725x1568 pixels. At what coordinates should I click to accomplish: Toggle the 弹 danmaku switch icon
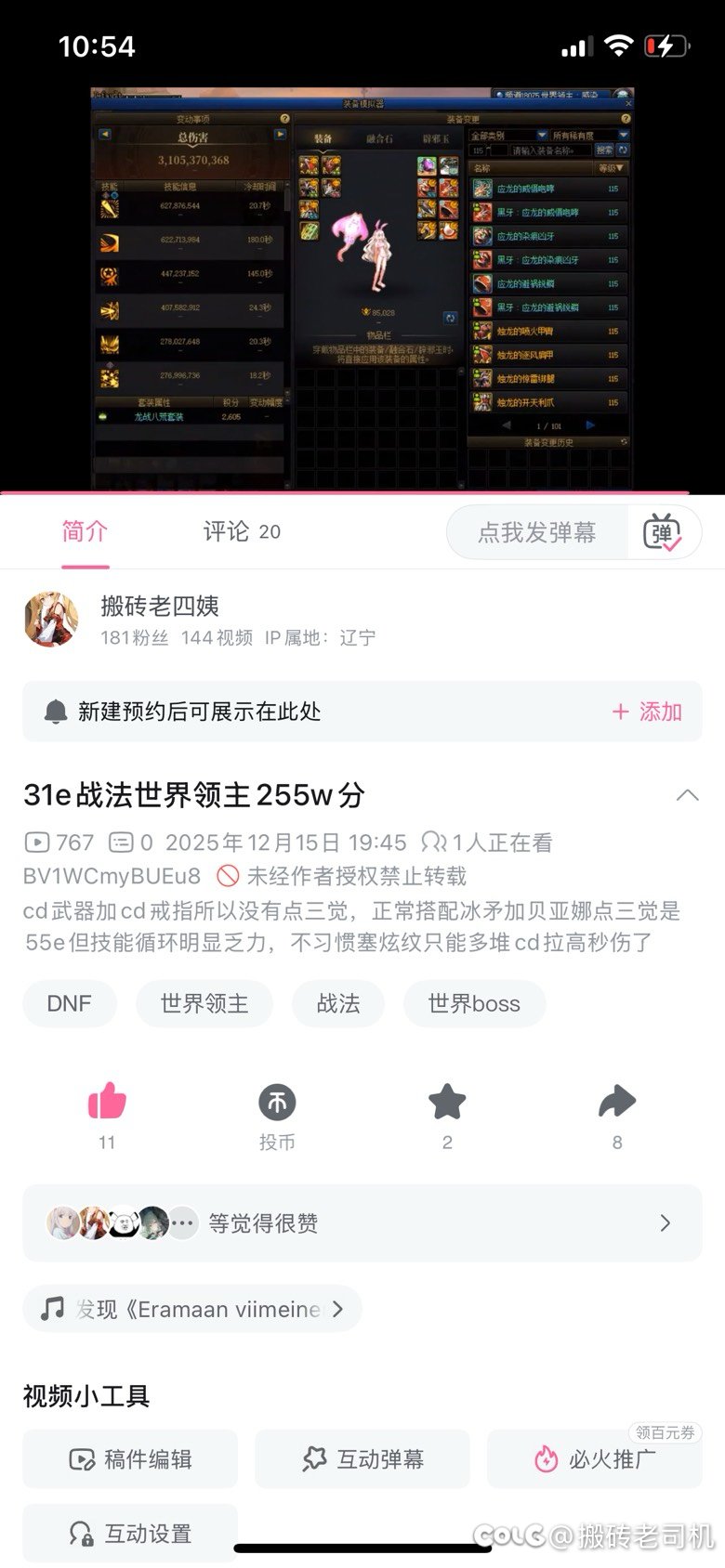(662, 532)
